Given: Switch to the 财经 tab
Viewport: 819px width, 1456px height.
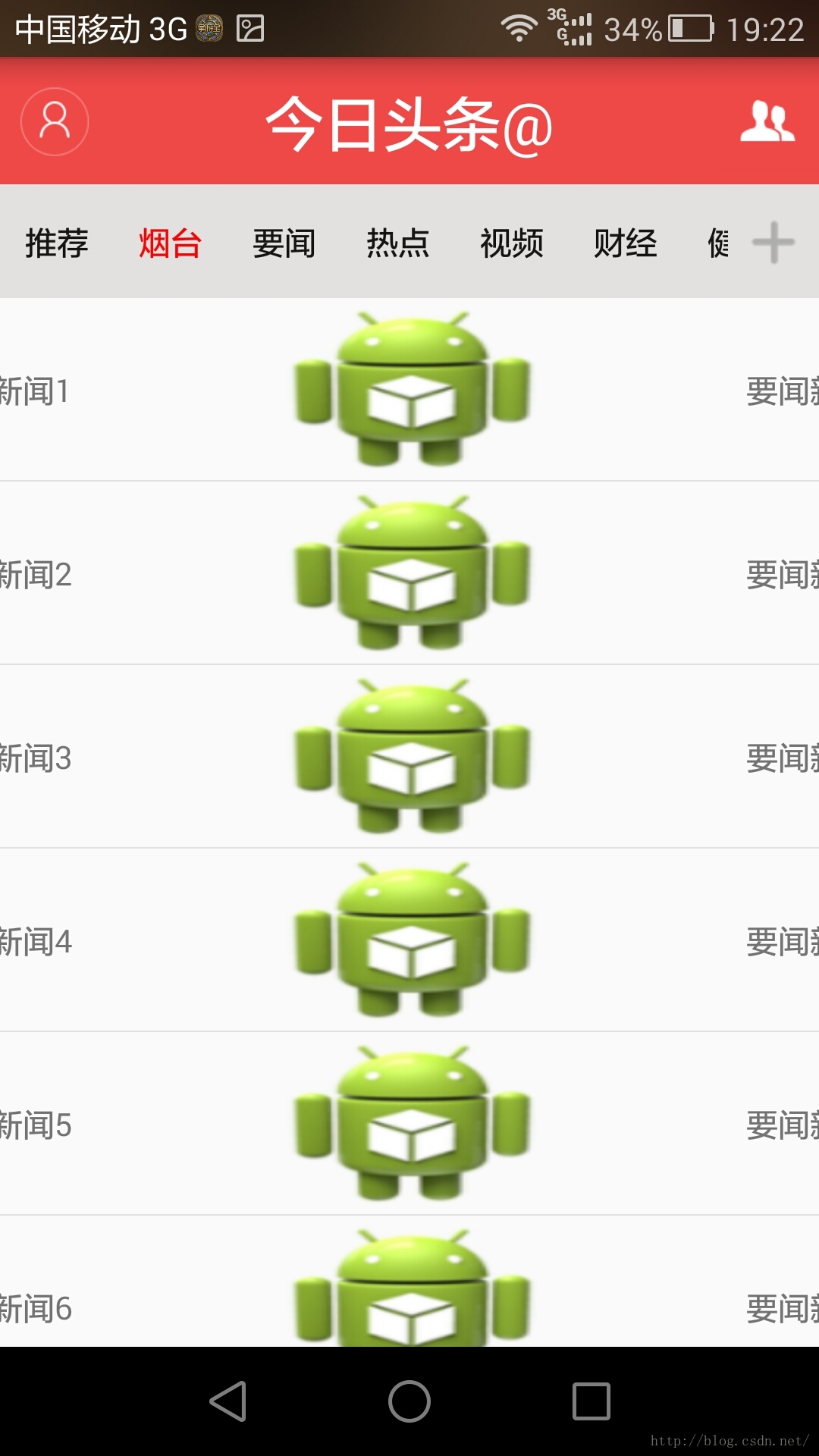Looking at the screenshot, I should [626, 243].
